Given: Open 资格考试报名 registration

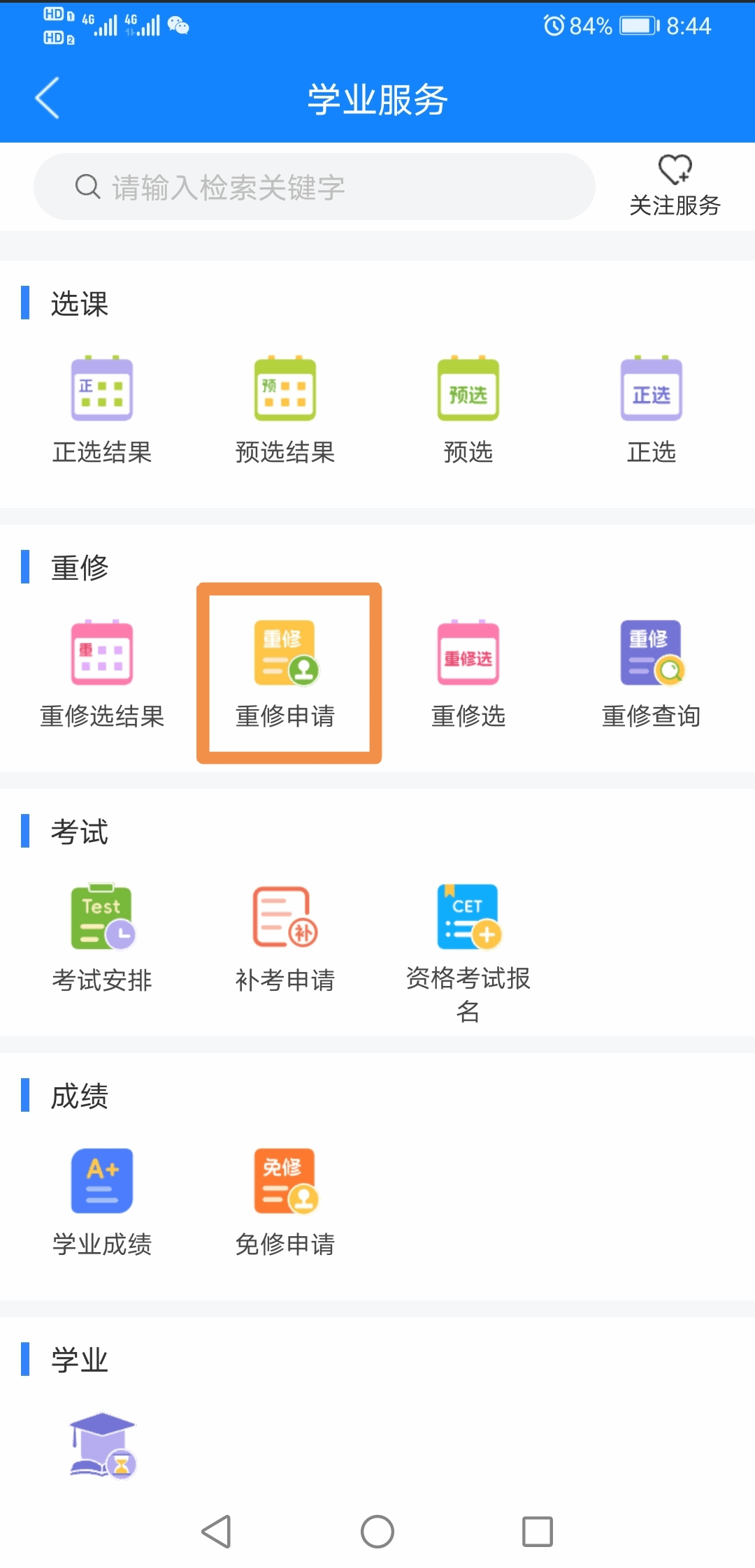Looking at the screenshot, I should click(x=468, y=950).
